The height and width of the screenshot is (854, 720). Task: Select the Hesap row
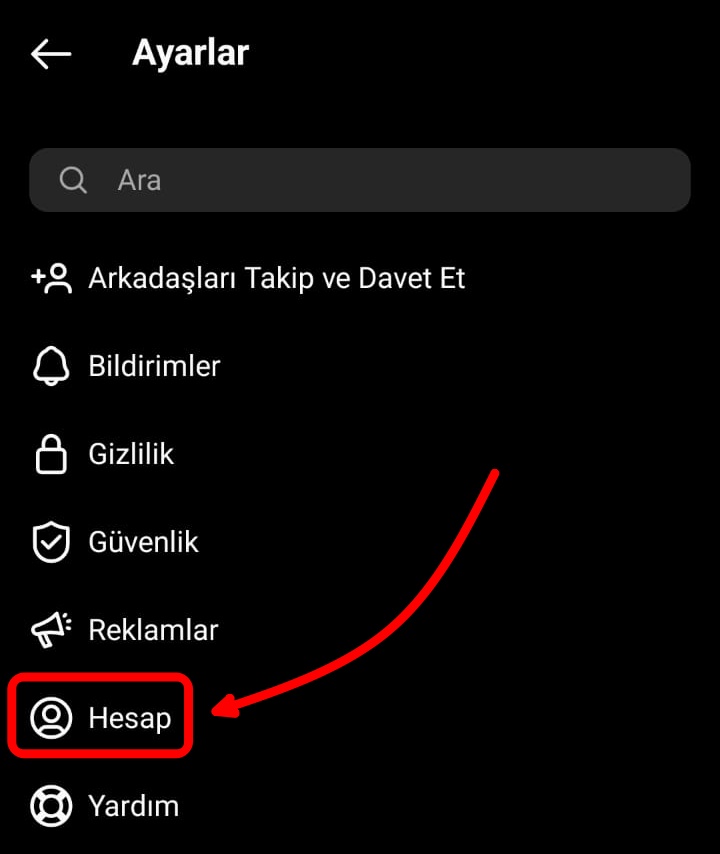(x=129, y=718)
